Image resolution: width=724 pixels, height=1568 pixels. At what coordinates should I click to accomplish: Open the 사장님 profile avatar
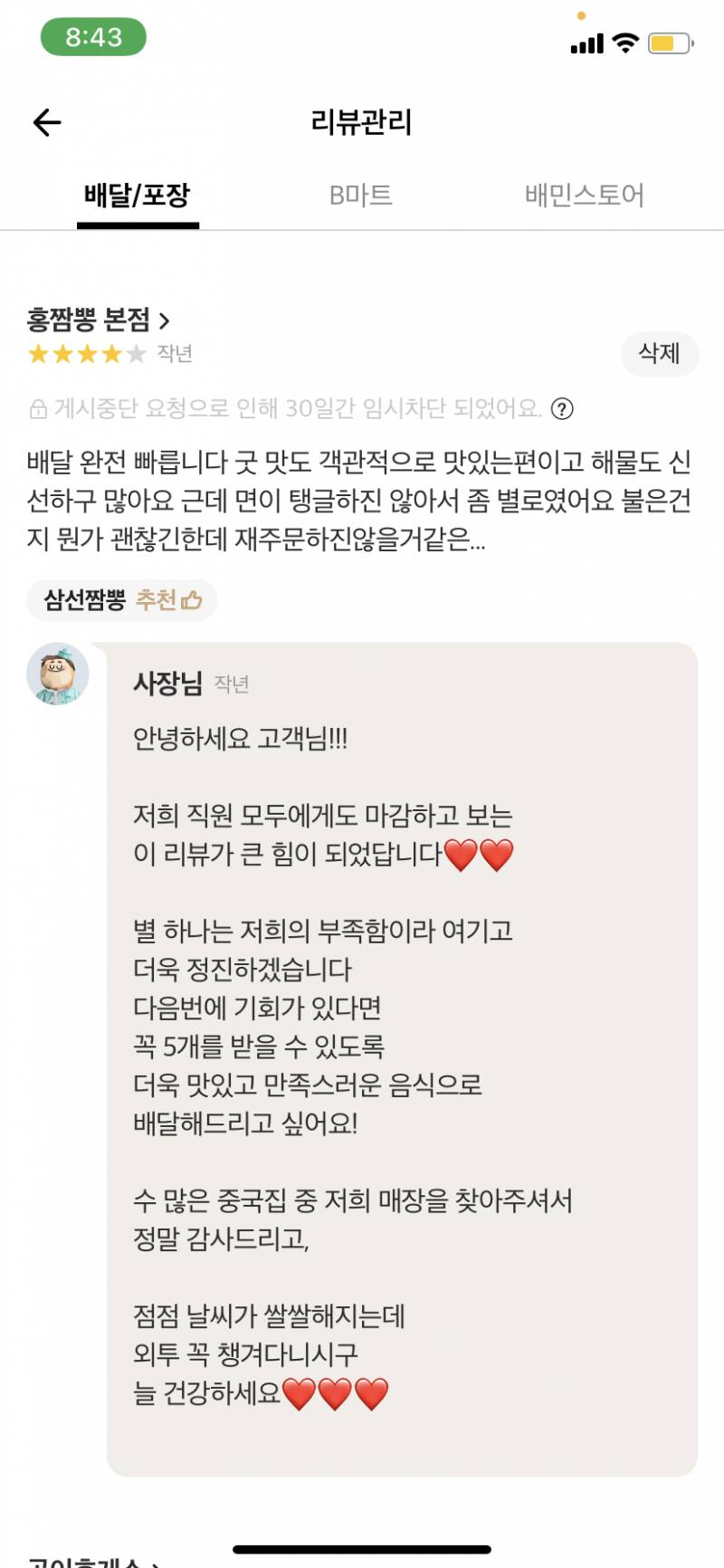click(58, 674)
